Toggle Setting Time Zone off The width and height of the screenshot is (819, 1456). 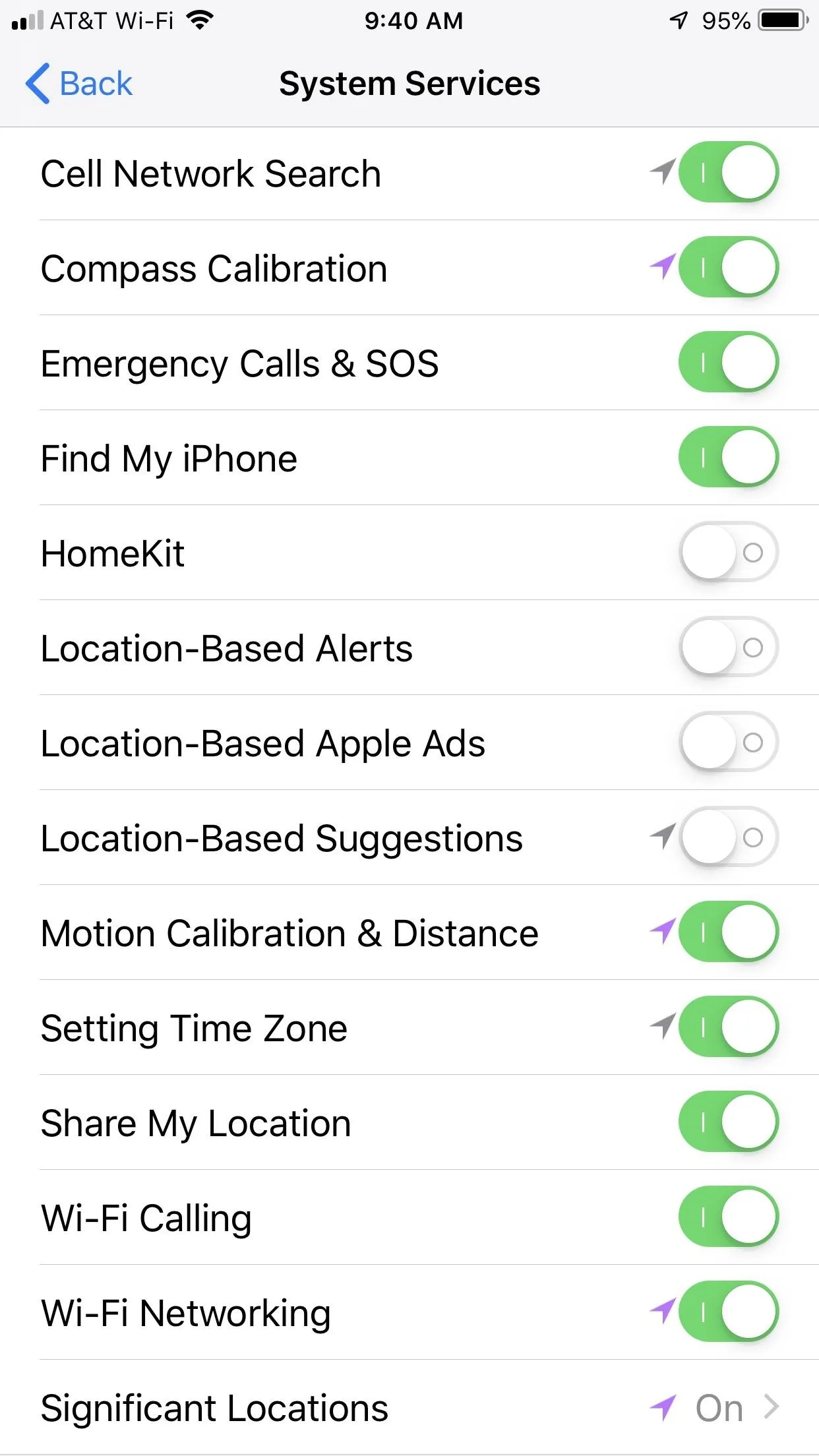[729, 1027]
